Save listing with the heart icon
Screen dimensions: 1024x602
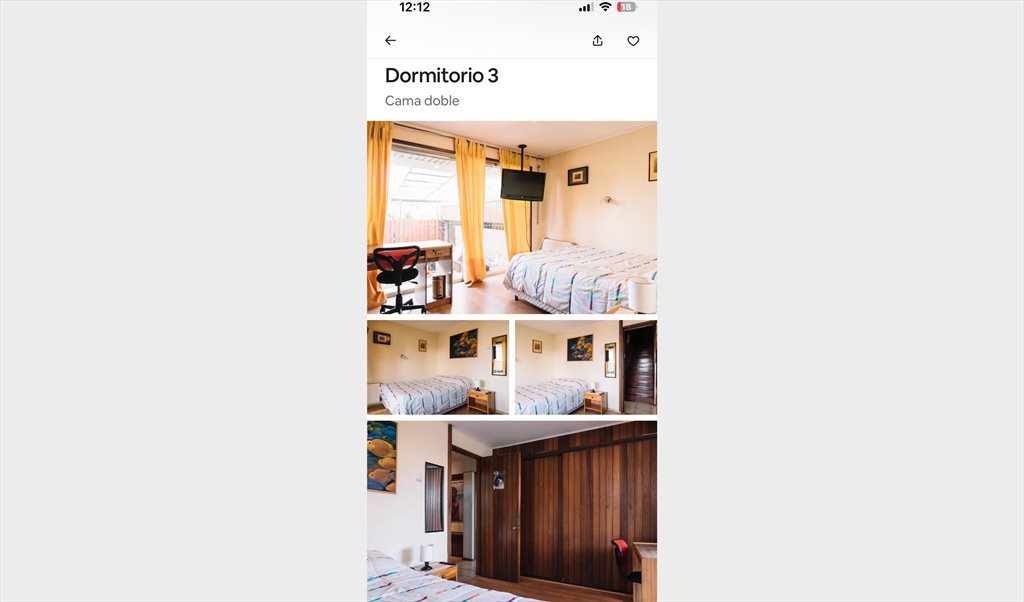tap(633, 41)
